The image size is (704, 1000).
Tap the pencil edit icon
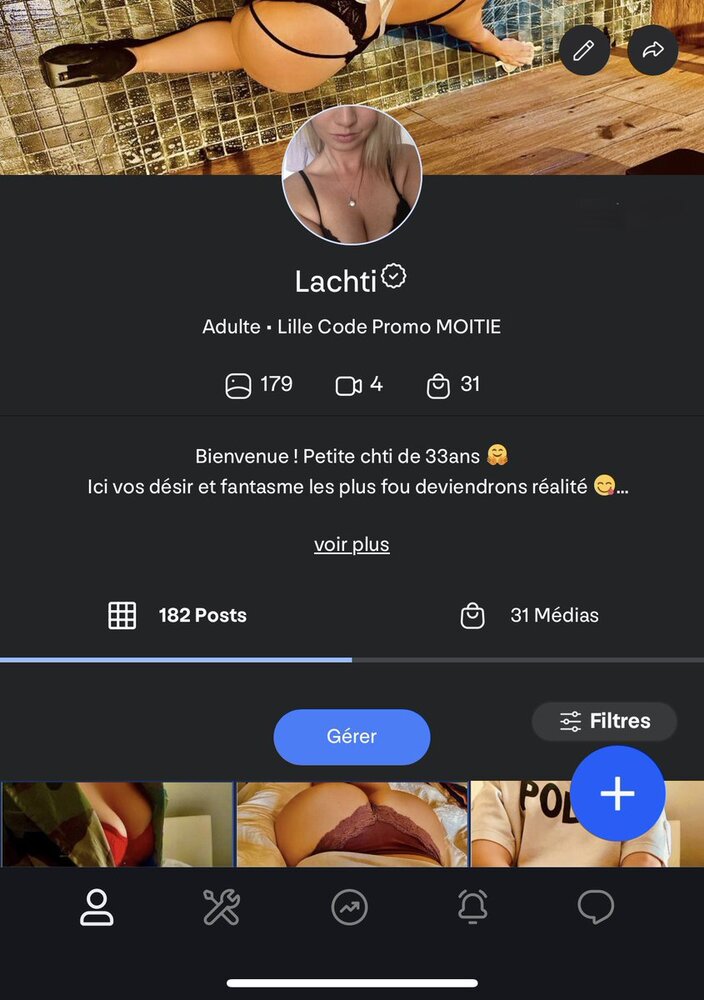tap(584, 50)
